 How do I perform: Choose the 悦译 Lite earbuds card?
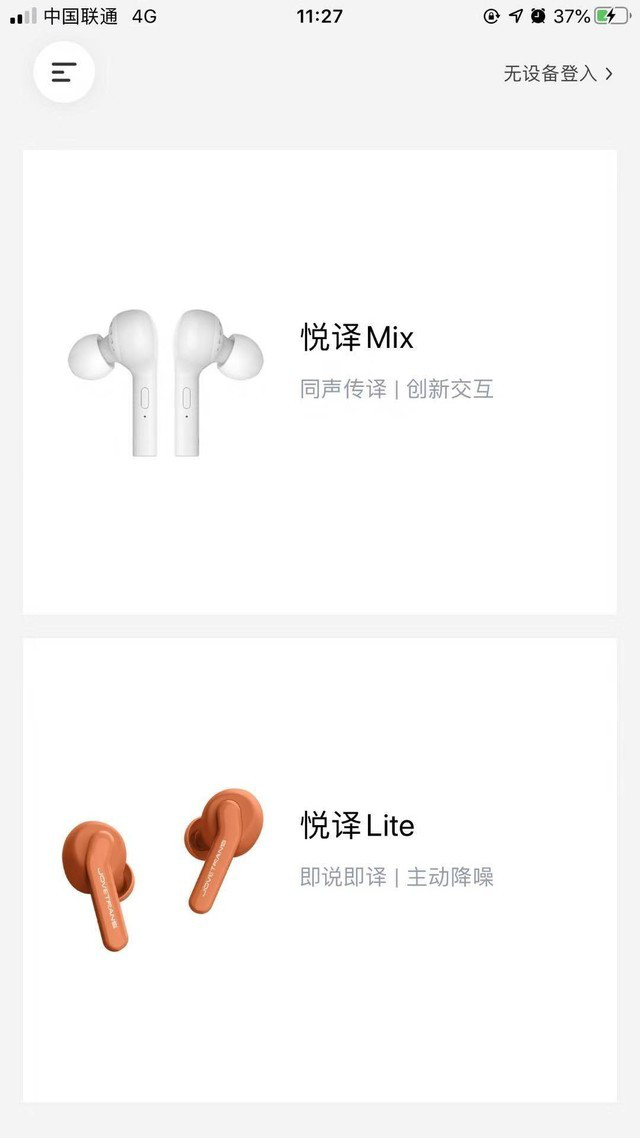tap(320, 869)
